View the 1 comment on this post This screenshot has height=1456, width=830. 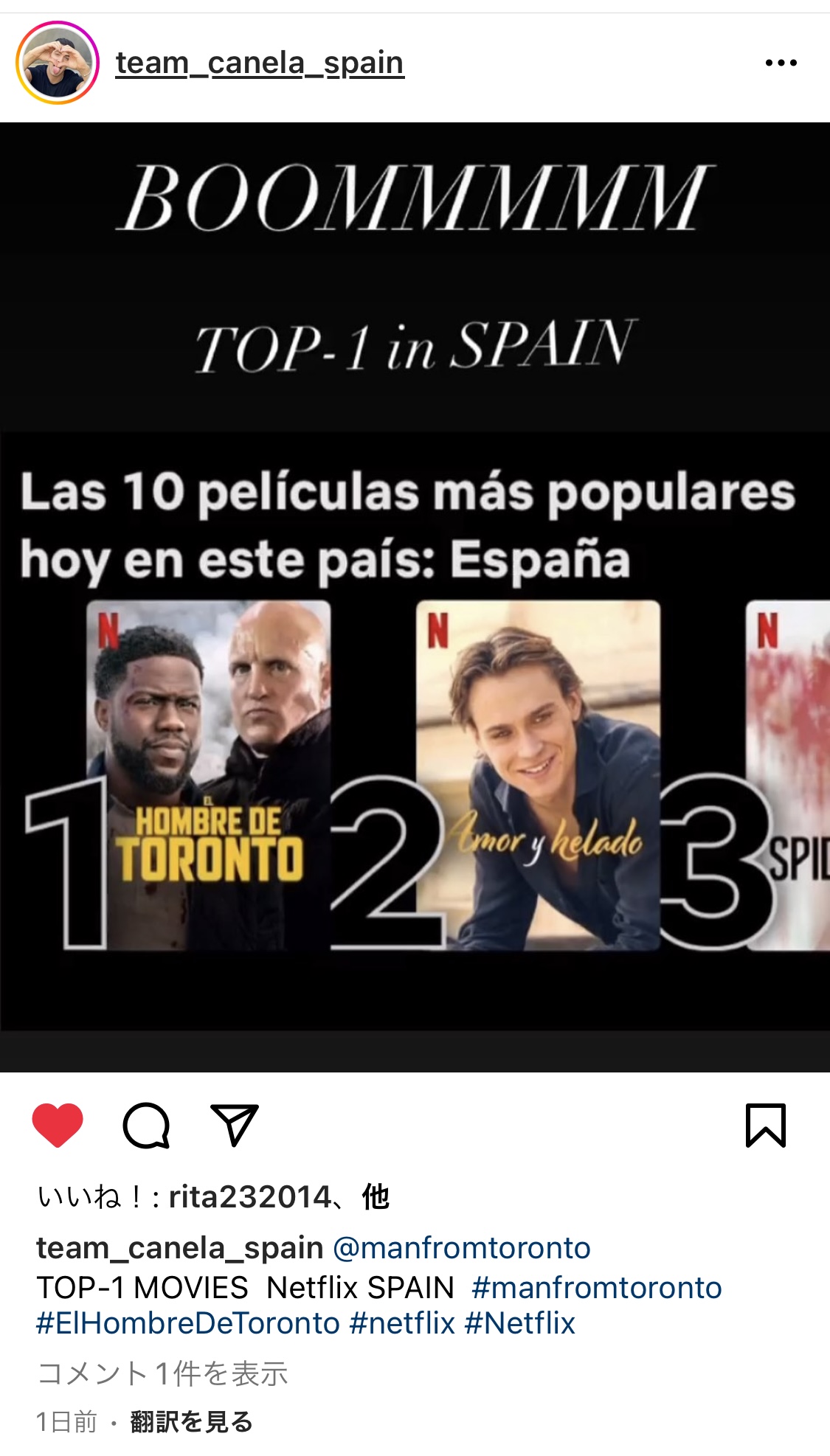(162, 1373)
